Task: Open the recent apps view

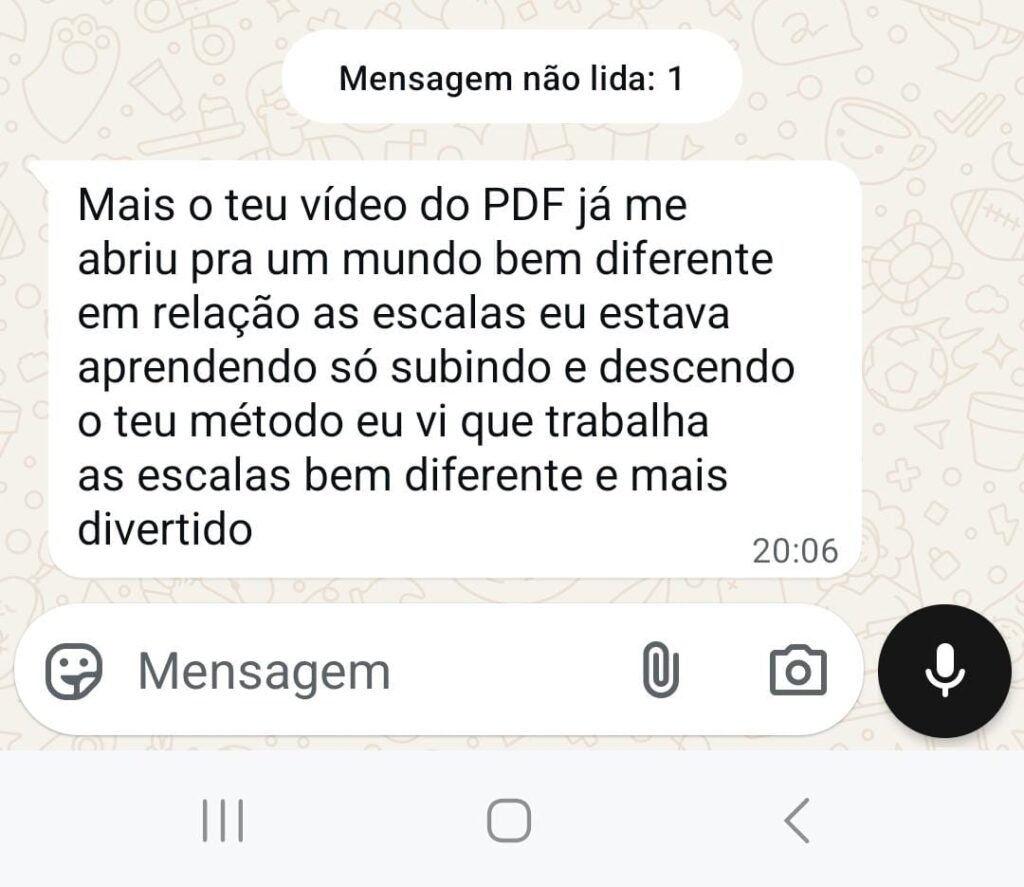Action: point(223,822)
